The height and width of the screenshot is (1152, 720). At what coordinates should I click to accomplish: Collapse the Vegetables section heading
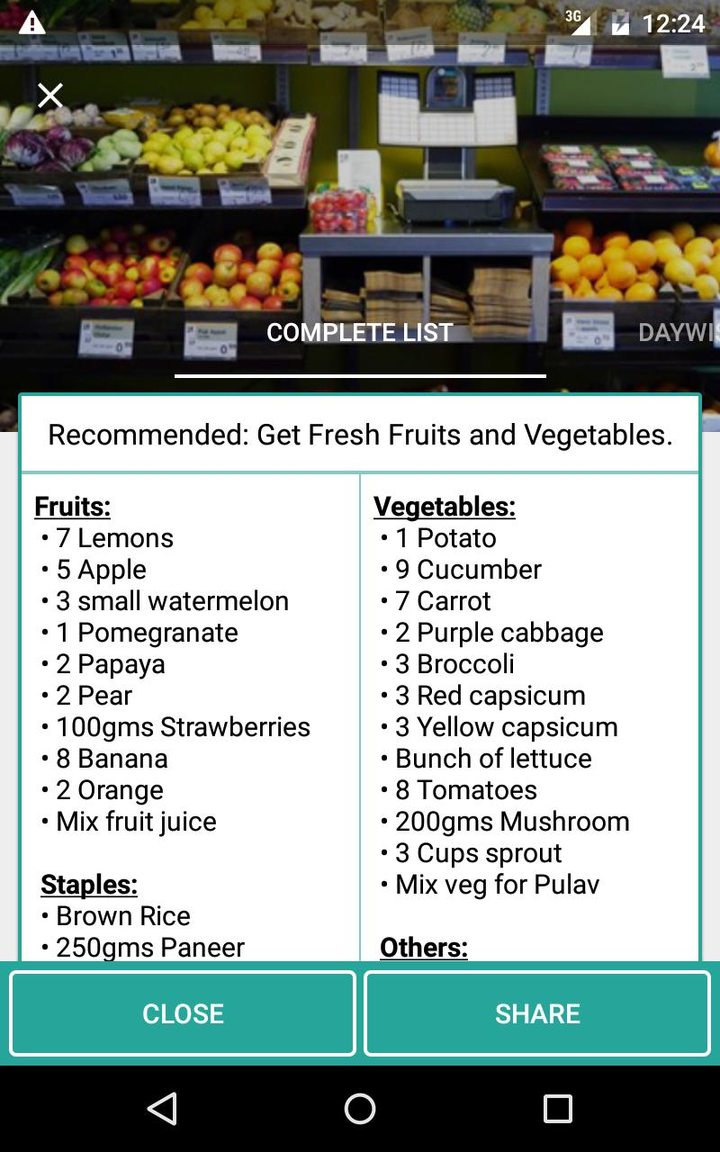coord(444,507)
